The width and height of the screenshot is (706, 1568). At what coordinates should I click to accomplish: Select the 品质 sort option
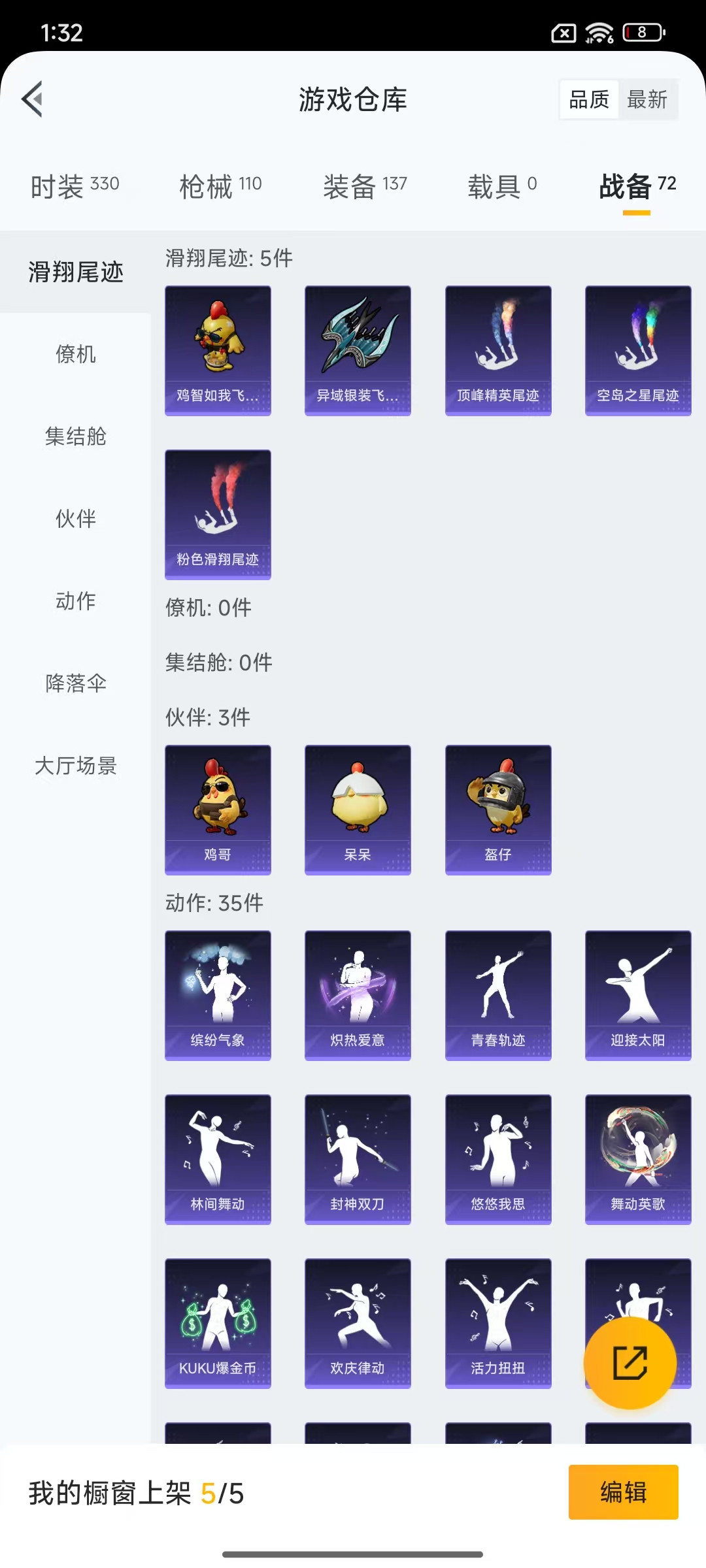point(589,99)
